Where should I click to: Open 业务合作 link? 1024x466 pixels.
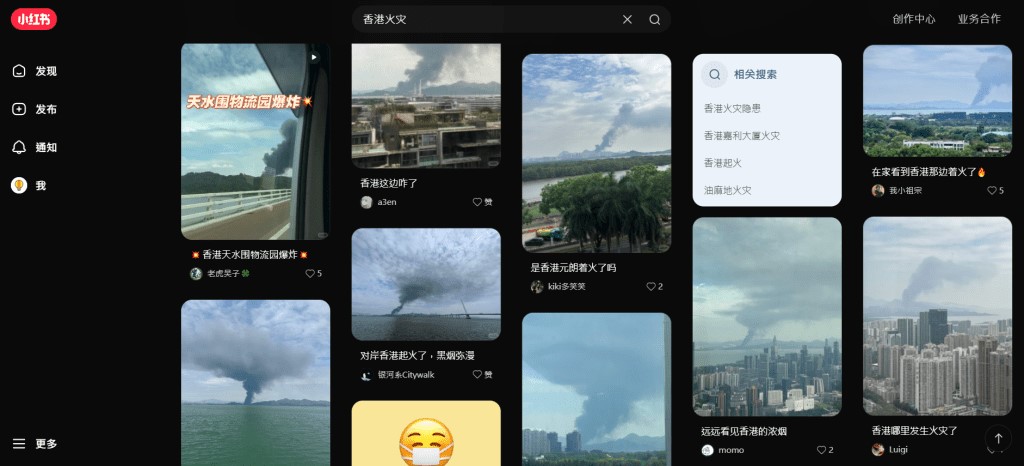tap(978, 19)
